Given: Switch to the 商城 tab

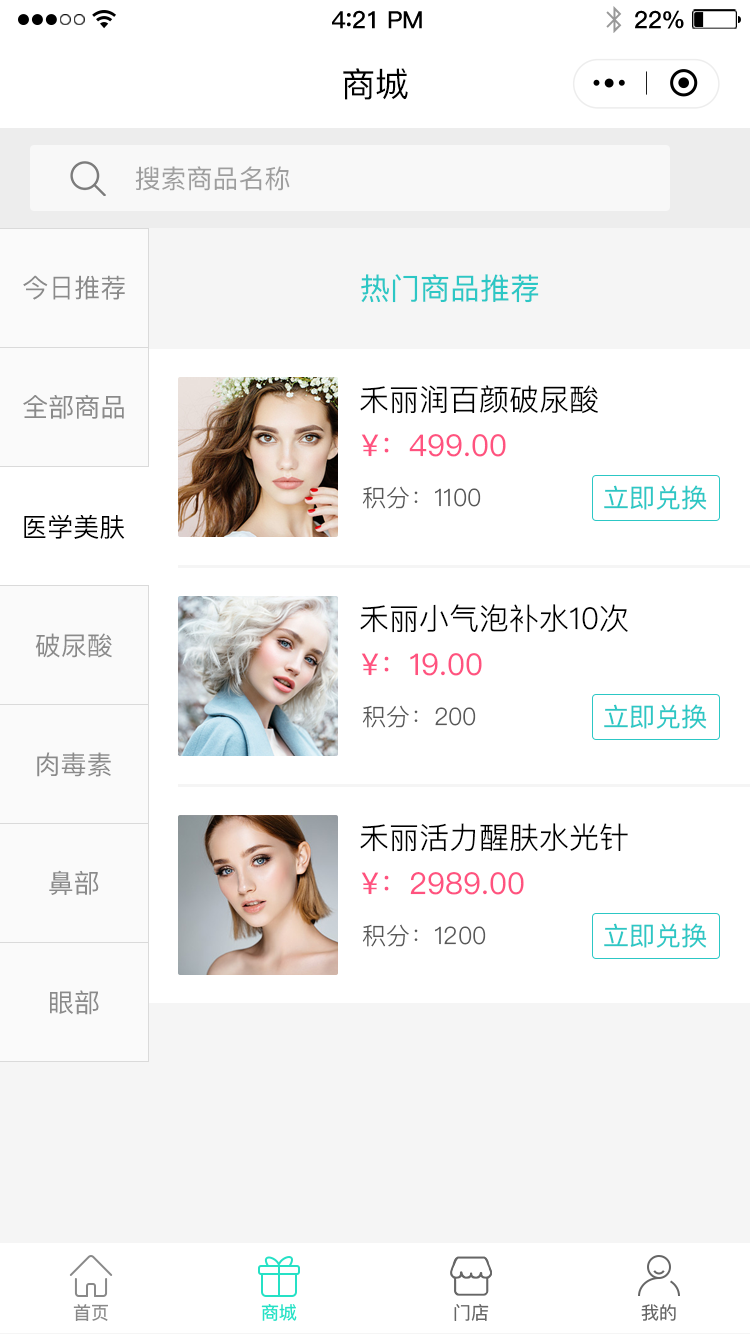Looking at the screenshot, I should [x=279, y=1289].
